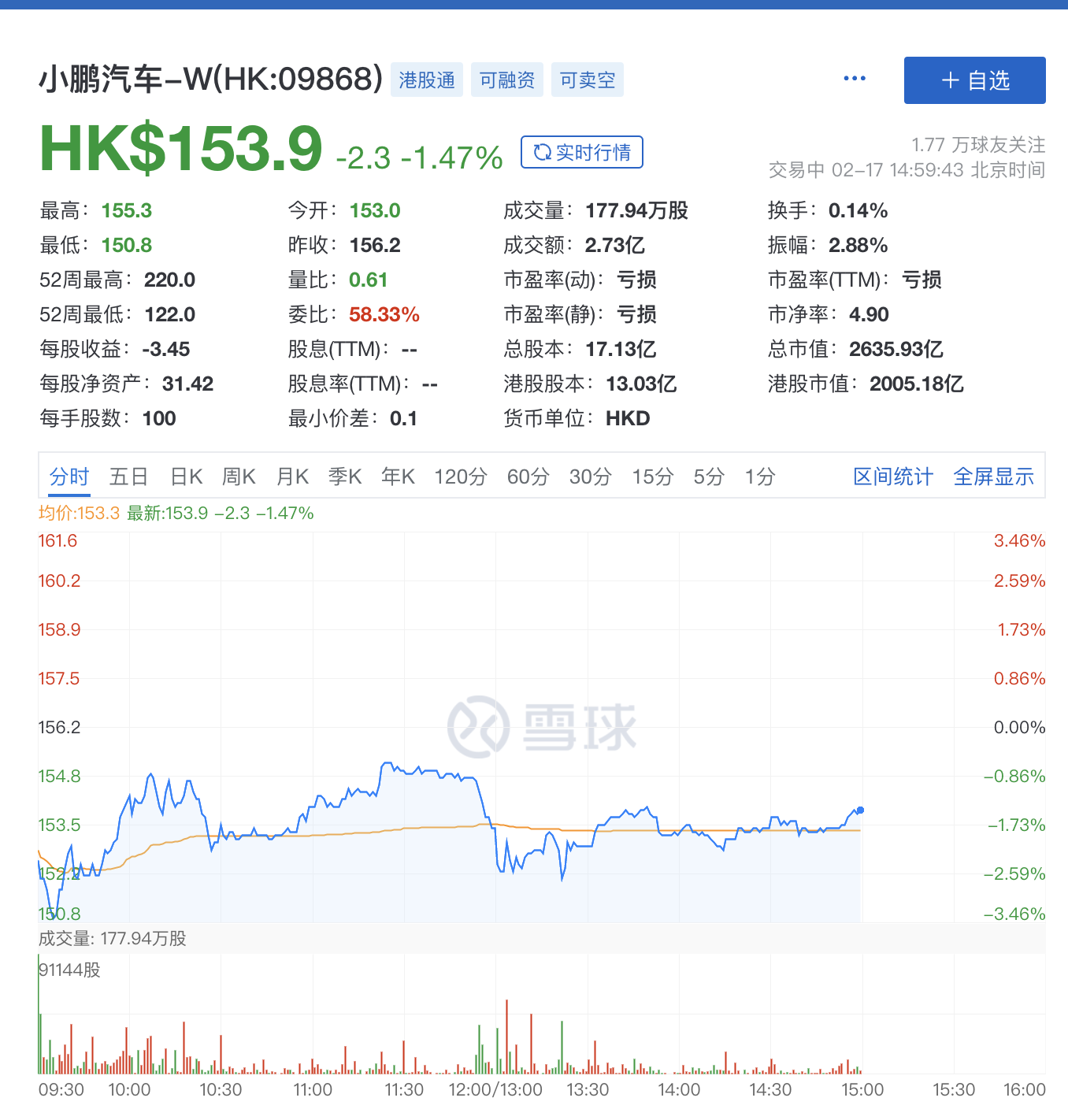Select the 季K quarterly chart
The image size is (1068, 1120).
(345, 477)
